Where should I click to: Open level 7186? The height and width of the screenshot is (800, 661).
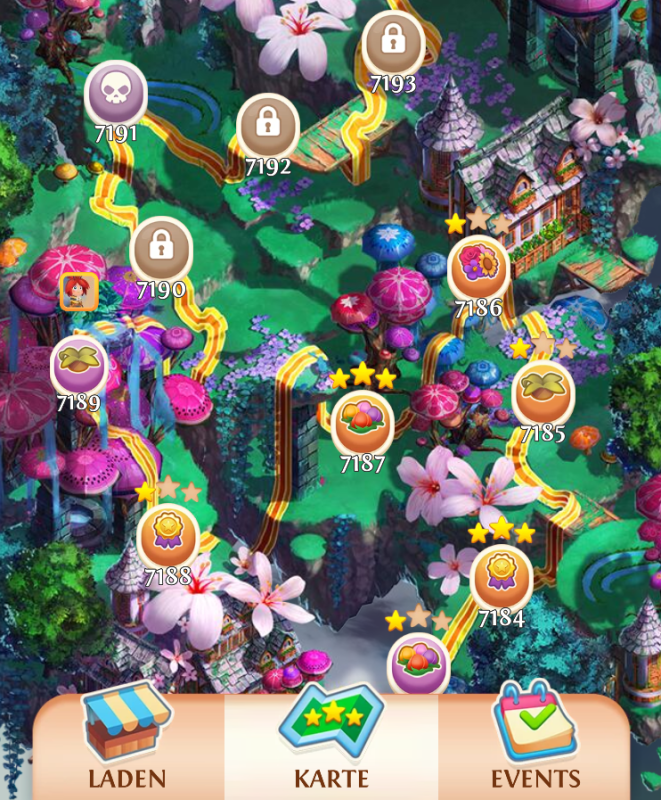(478, 267)
